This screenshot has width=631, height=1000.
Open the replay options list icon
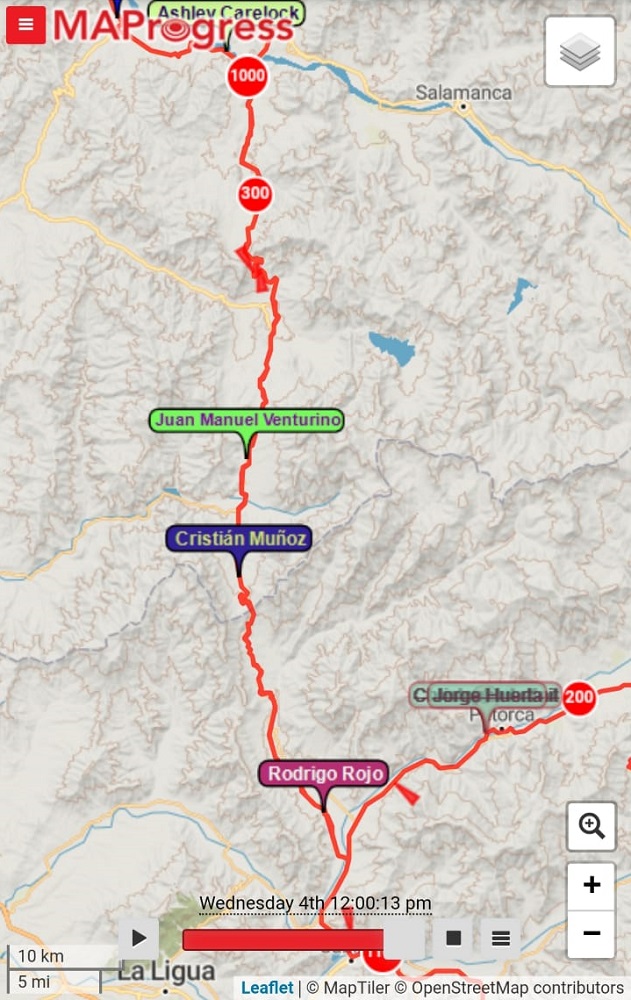point(501,938)
